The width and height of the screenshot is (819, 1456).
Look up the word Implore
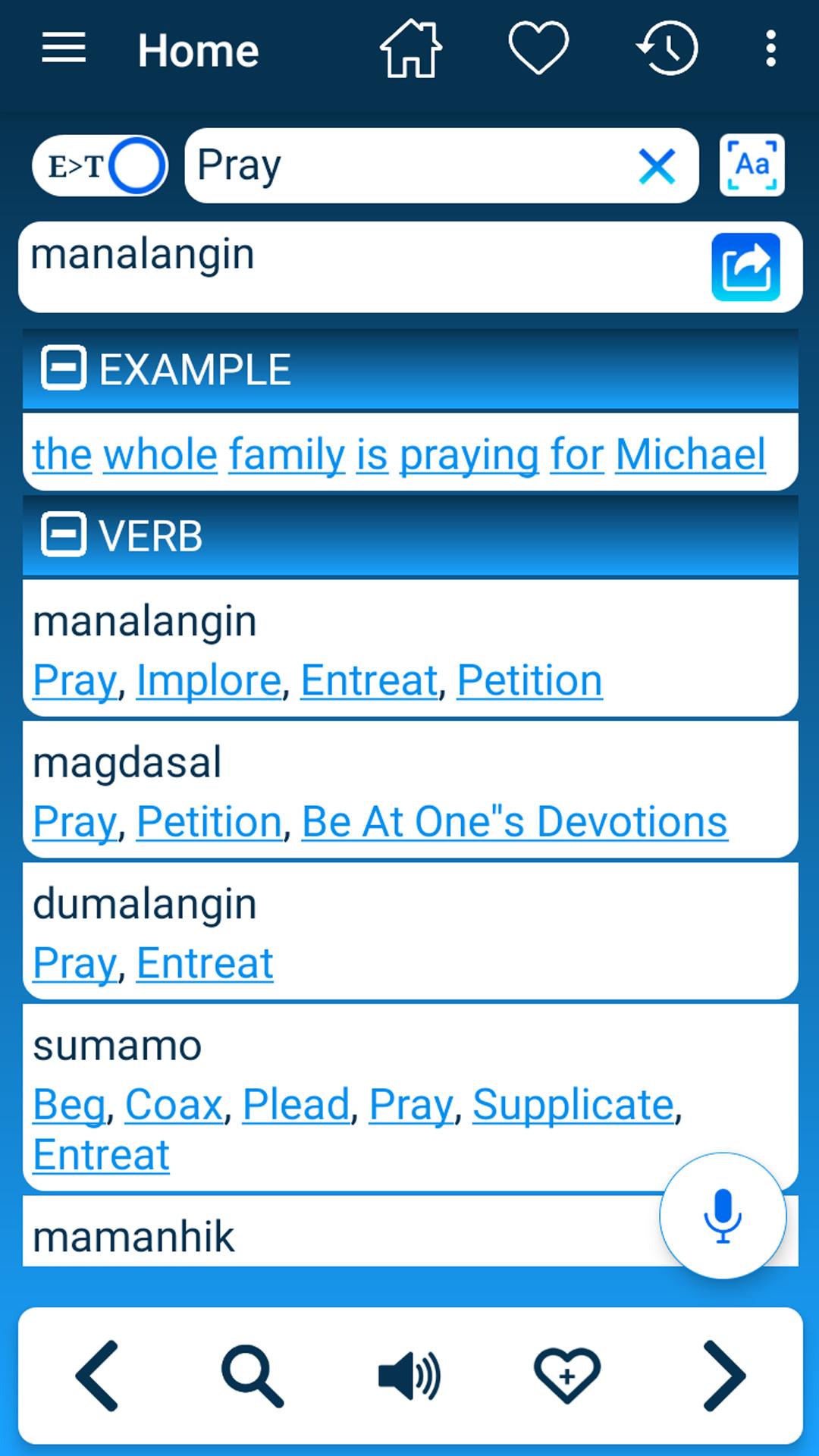(x=209, y=680)
